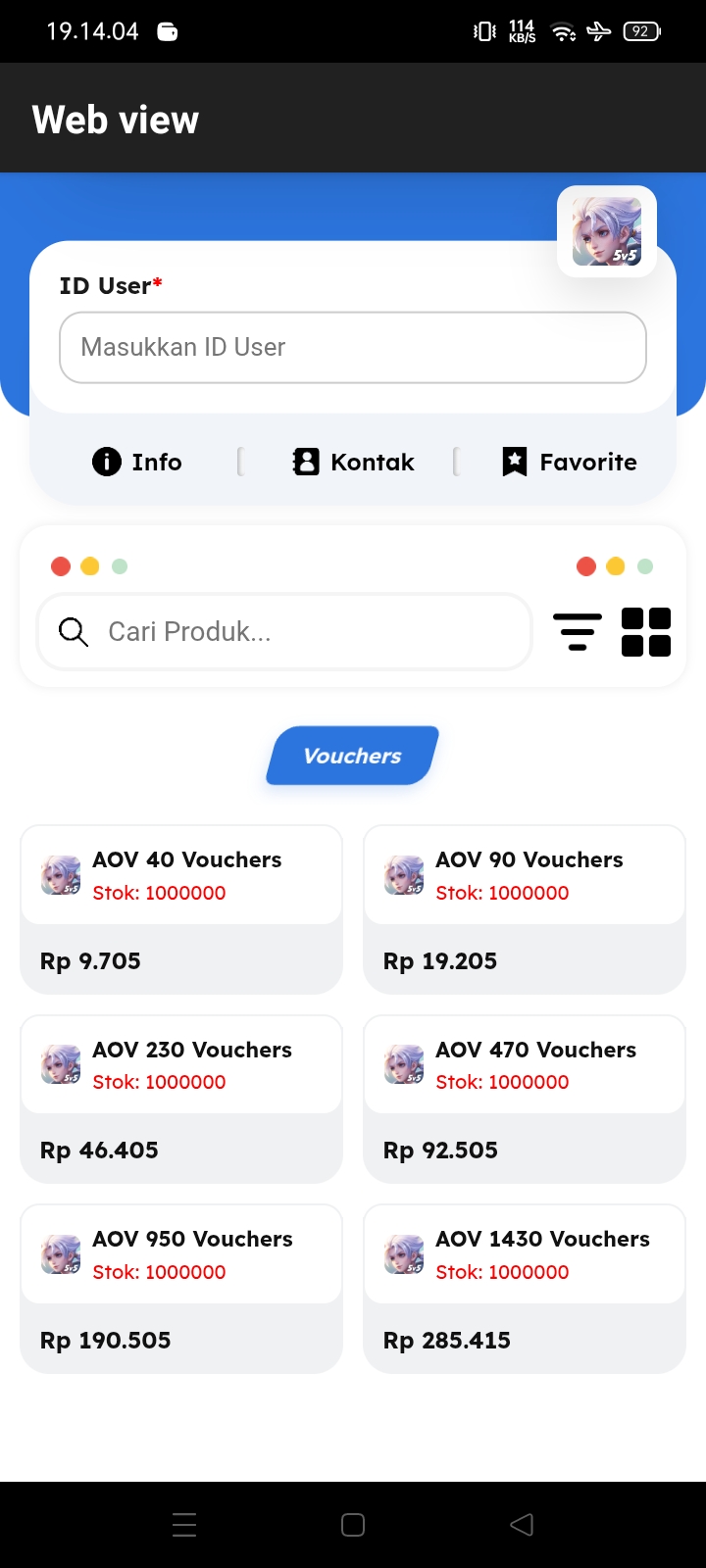Select the AOV 230 Vouchers card

point(181,1099)
